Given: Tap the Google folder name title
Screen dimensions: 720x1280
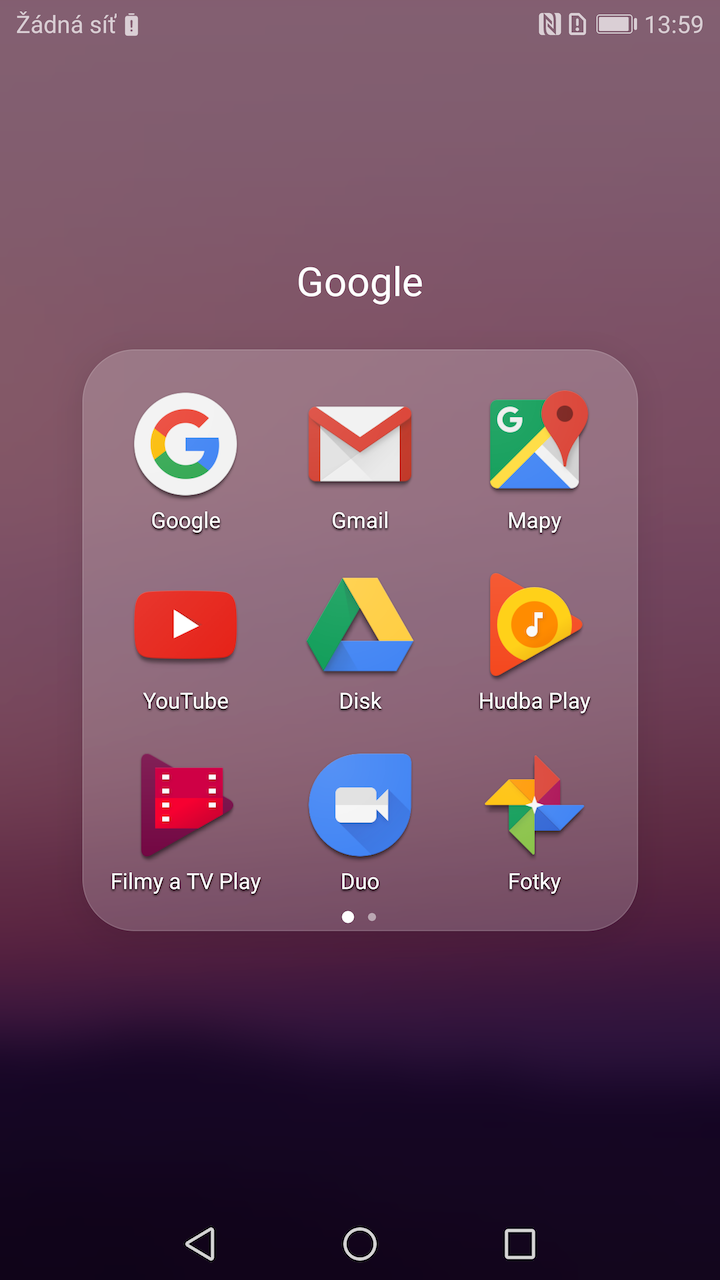Looking at the screenshot, I should tap(360, 283).
